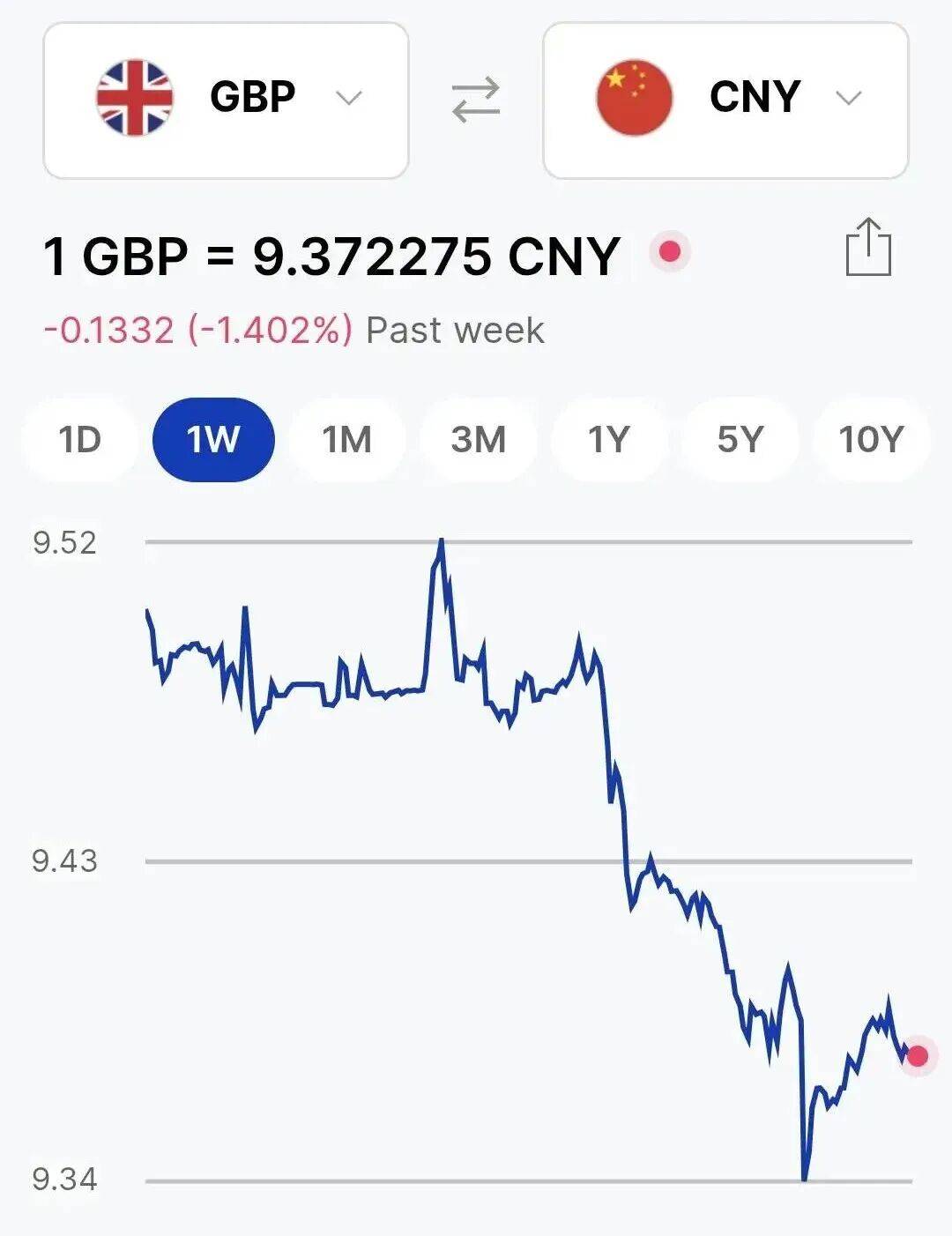This screenshot has height=1236, width=952.
Task: Switch the chart to 3M
Action: coord(478,439)
